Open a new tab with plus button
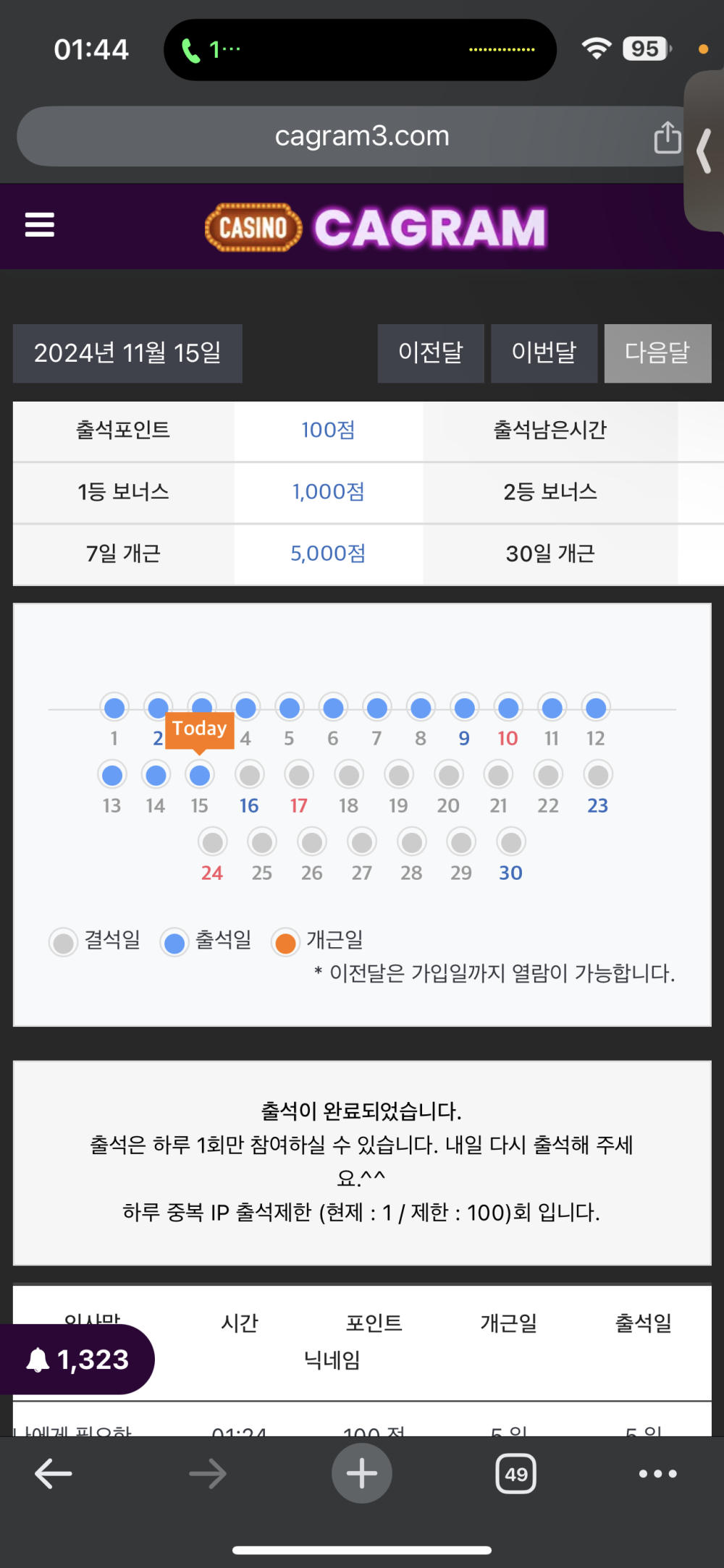The image size is (724, 1568). [x=362, y=1473]
